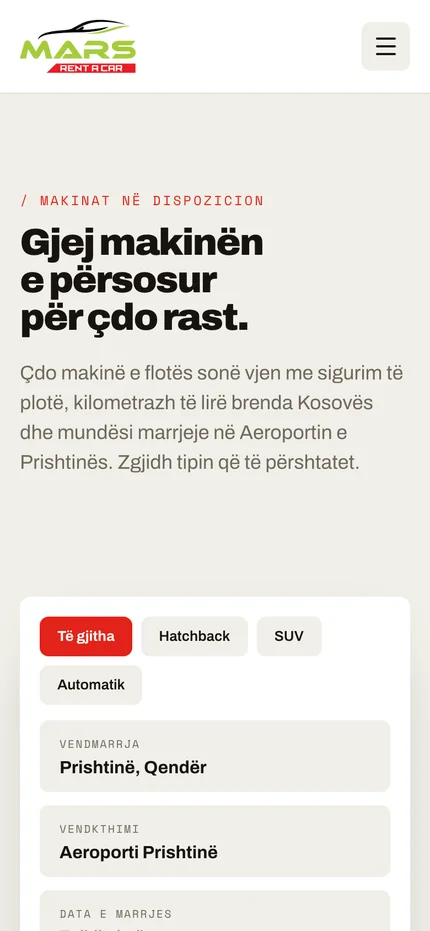430x931 pixels.
Task: Filter by Automatik transmission
Action: pyautogui.click(x=91, y=685)
